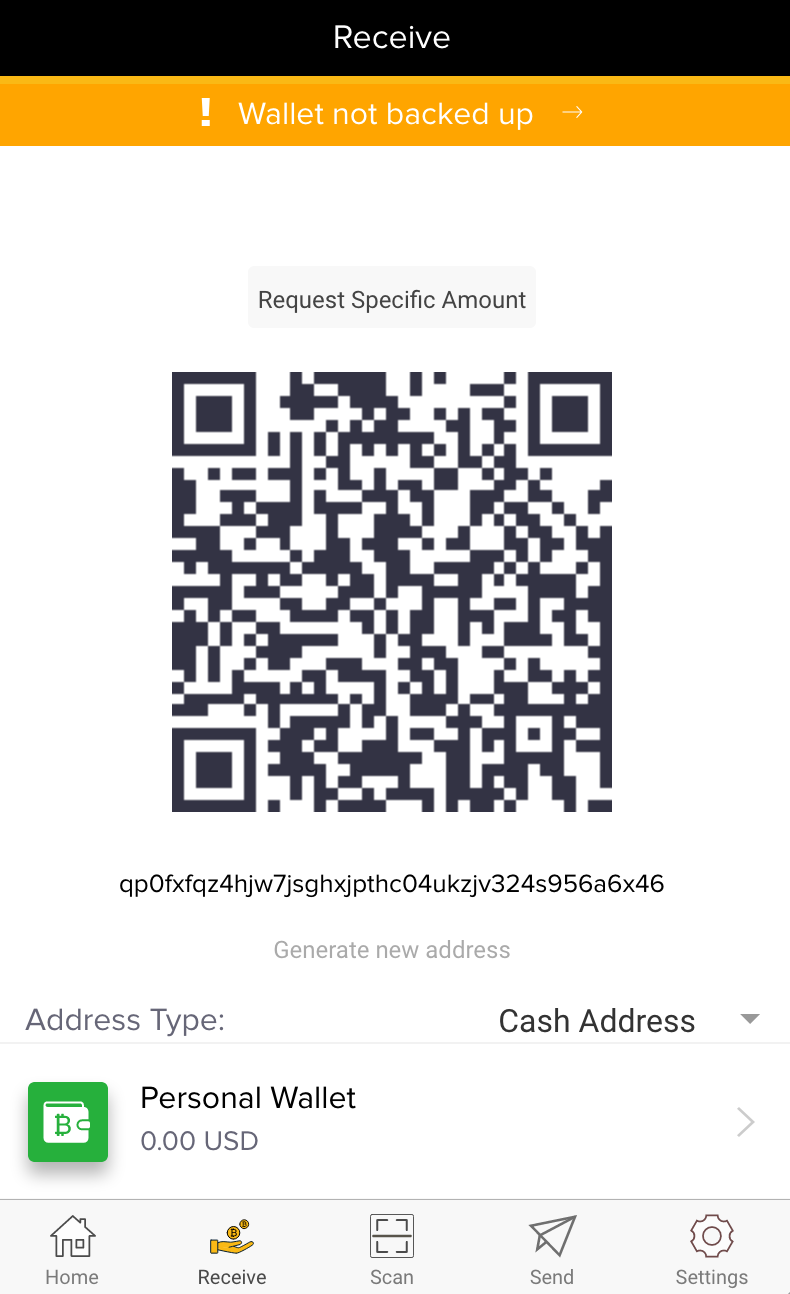Open the Settings tab
The height and width of the screenshot is (1294, 790).
pos(711,1249)
